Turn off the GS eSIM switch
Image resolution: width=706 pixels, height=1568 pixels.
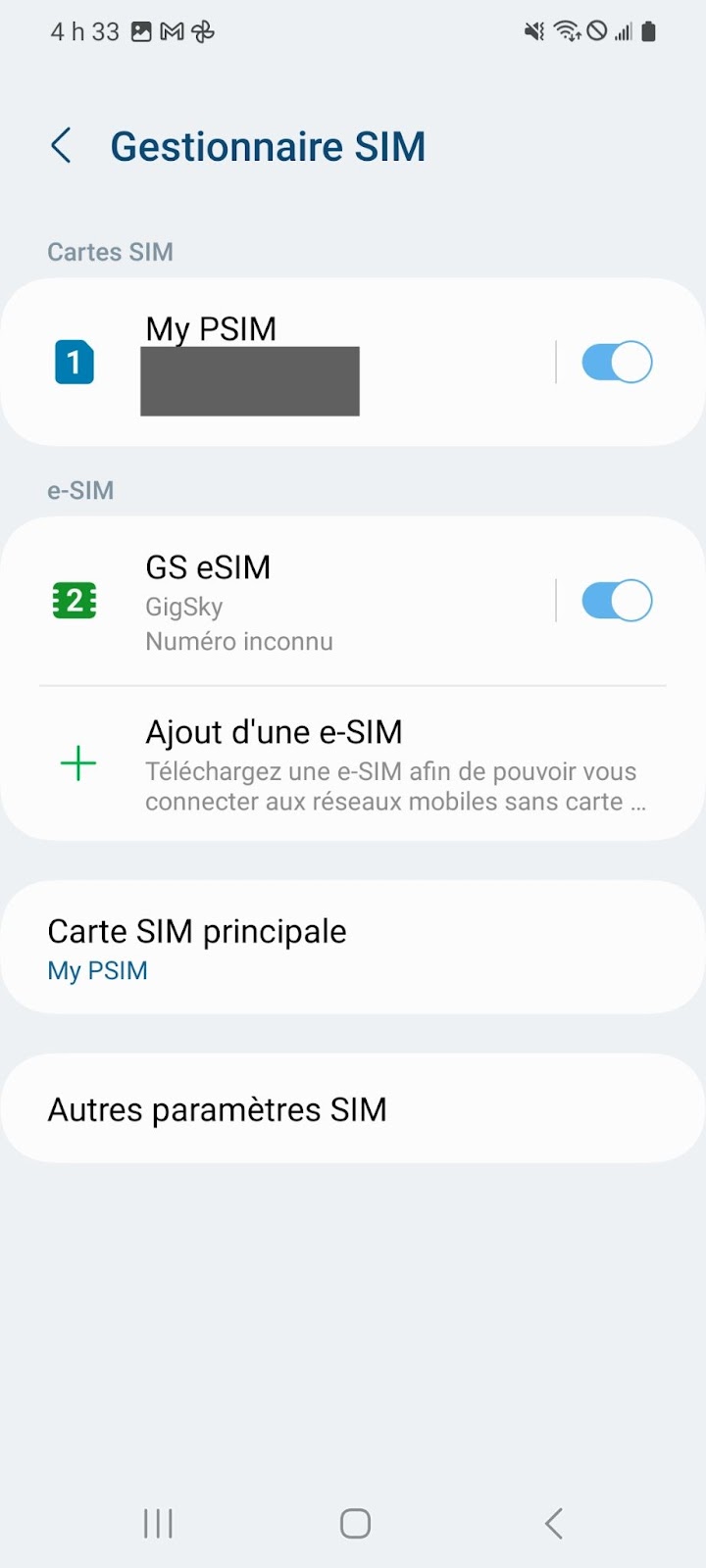617,601
